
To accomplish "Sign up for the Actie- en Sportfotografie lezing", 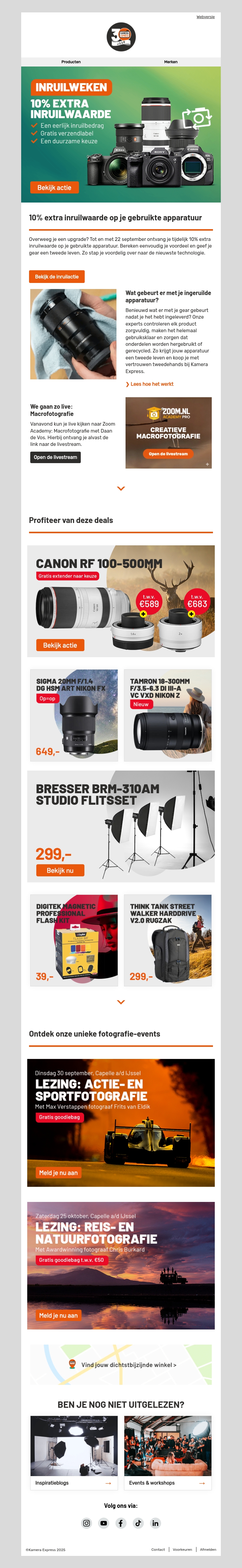I will (x=58, y=1173).
